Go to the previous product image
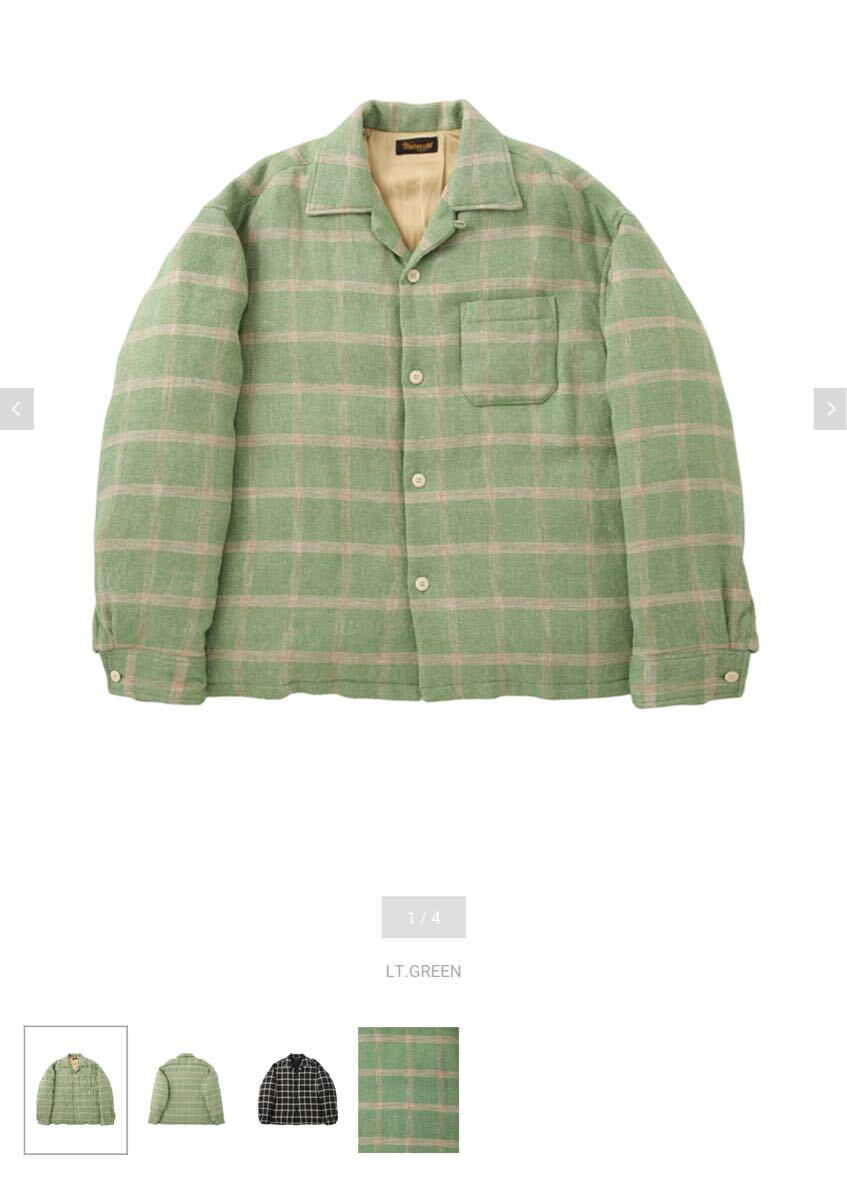 (x=17, y=409)
